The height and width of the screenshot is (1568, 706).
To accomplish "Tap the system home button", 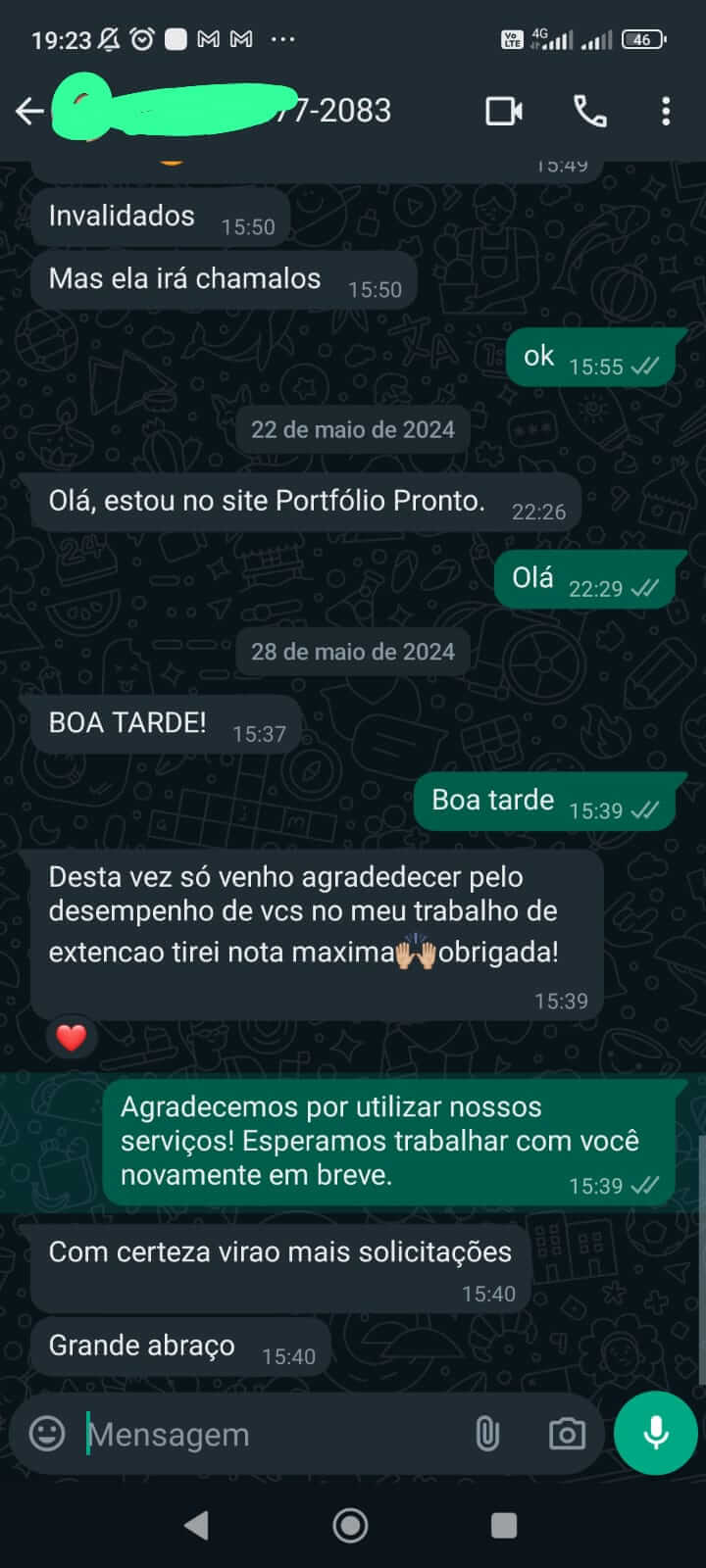I will [351, 1525].
